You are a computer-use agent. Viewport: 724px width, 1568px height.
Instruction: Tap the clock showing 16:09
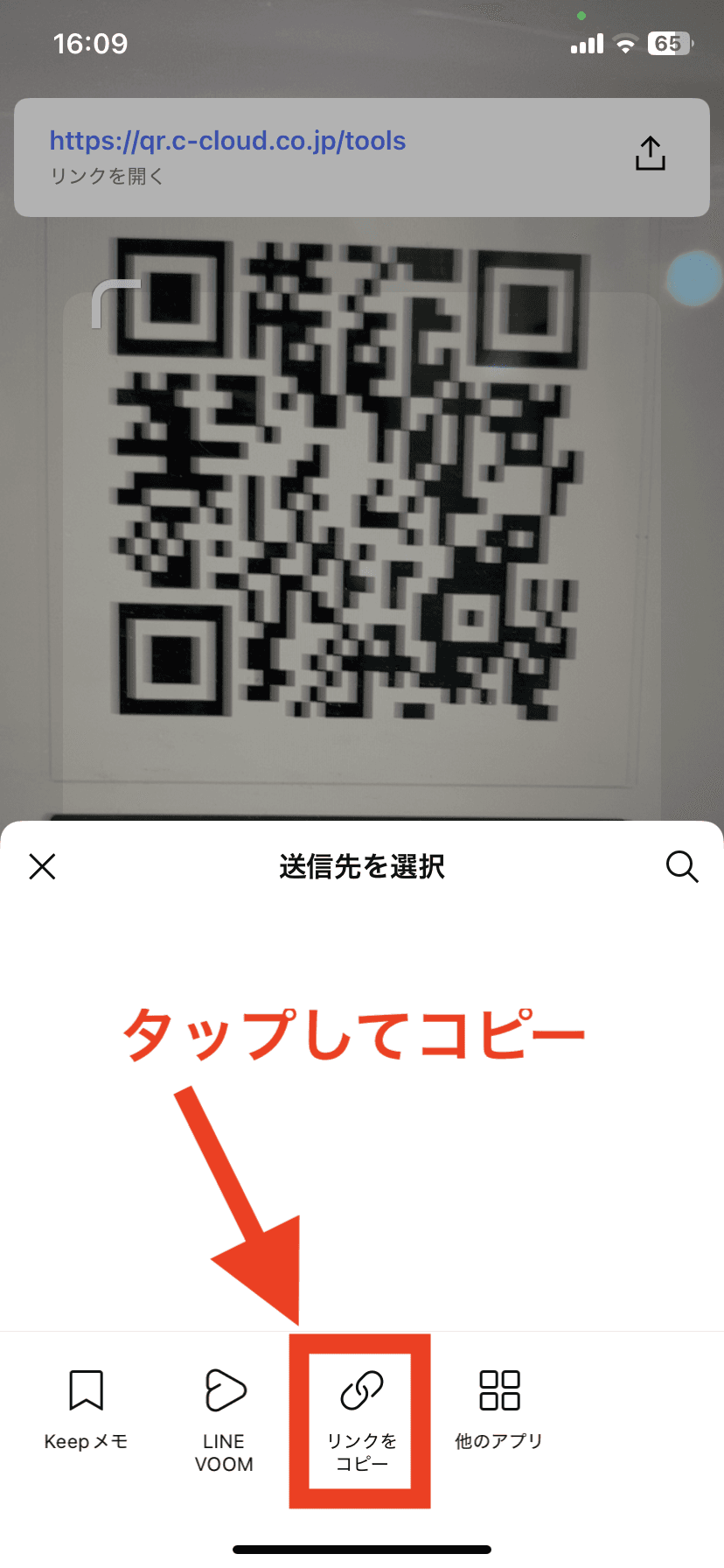click(91, 43)
